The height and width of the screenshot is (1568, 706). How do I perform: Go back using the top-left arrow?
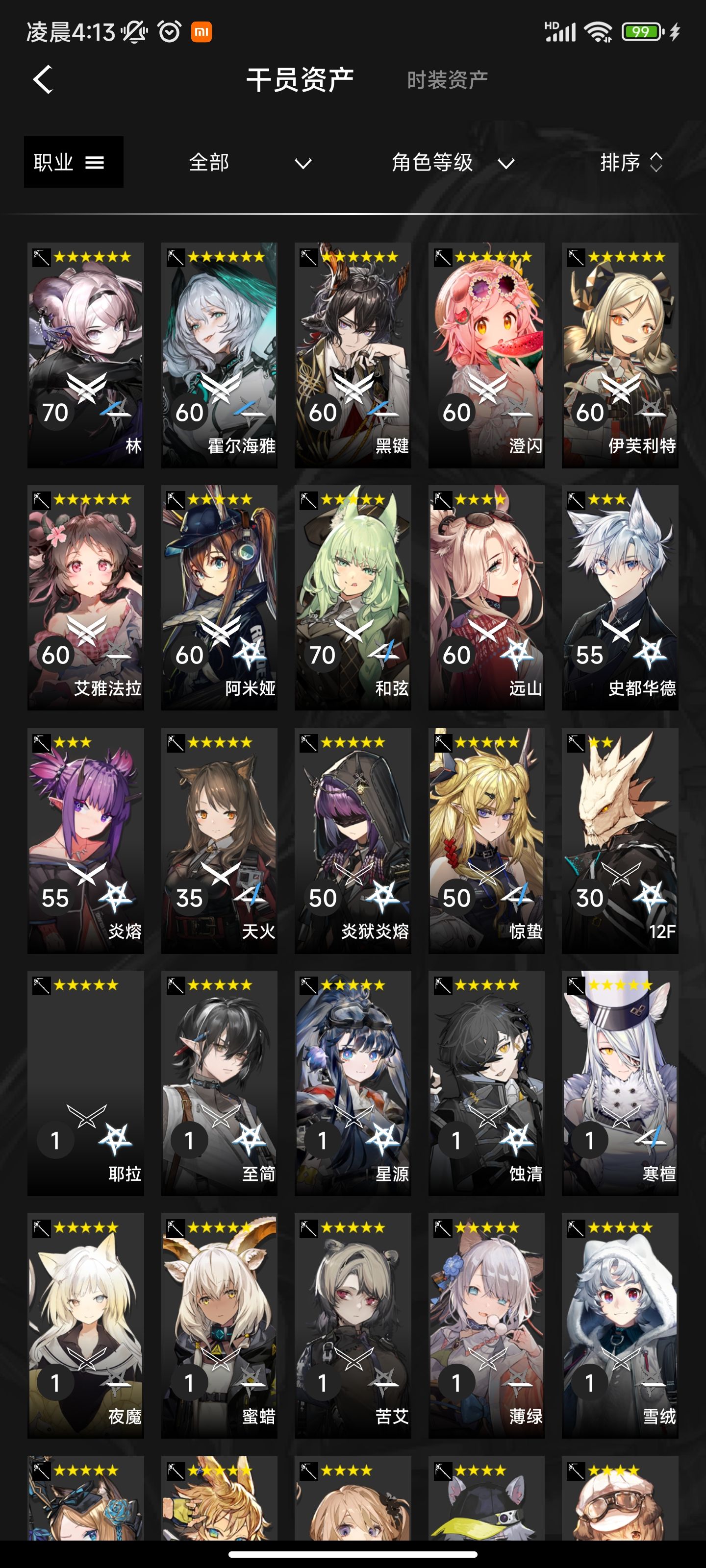[43, 80]
